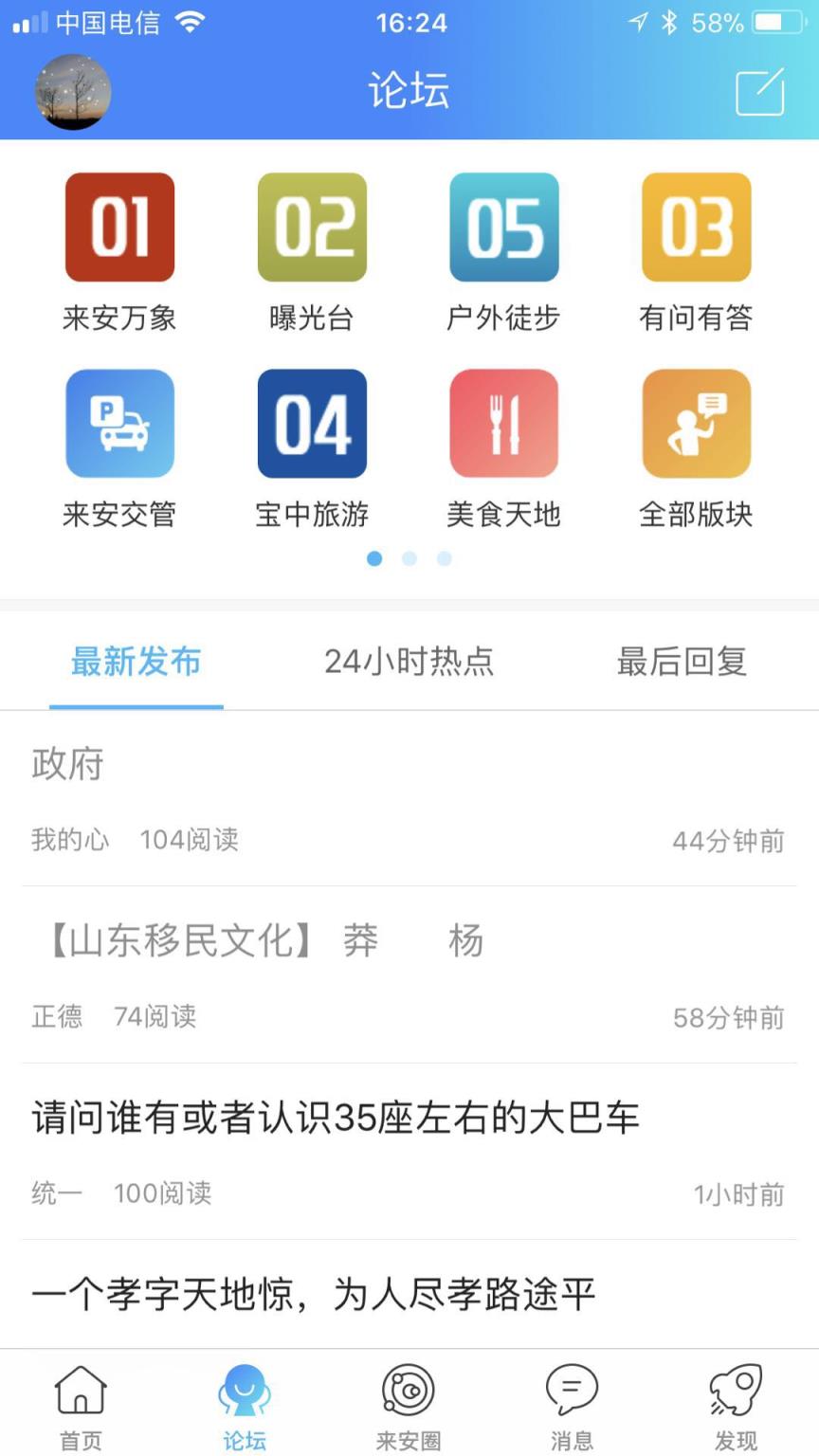Jump to the second page of board icons
Viewport: 819px width, 1456px height.
409,559
